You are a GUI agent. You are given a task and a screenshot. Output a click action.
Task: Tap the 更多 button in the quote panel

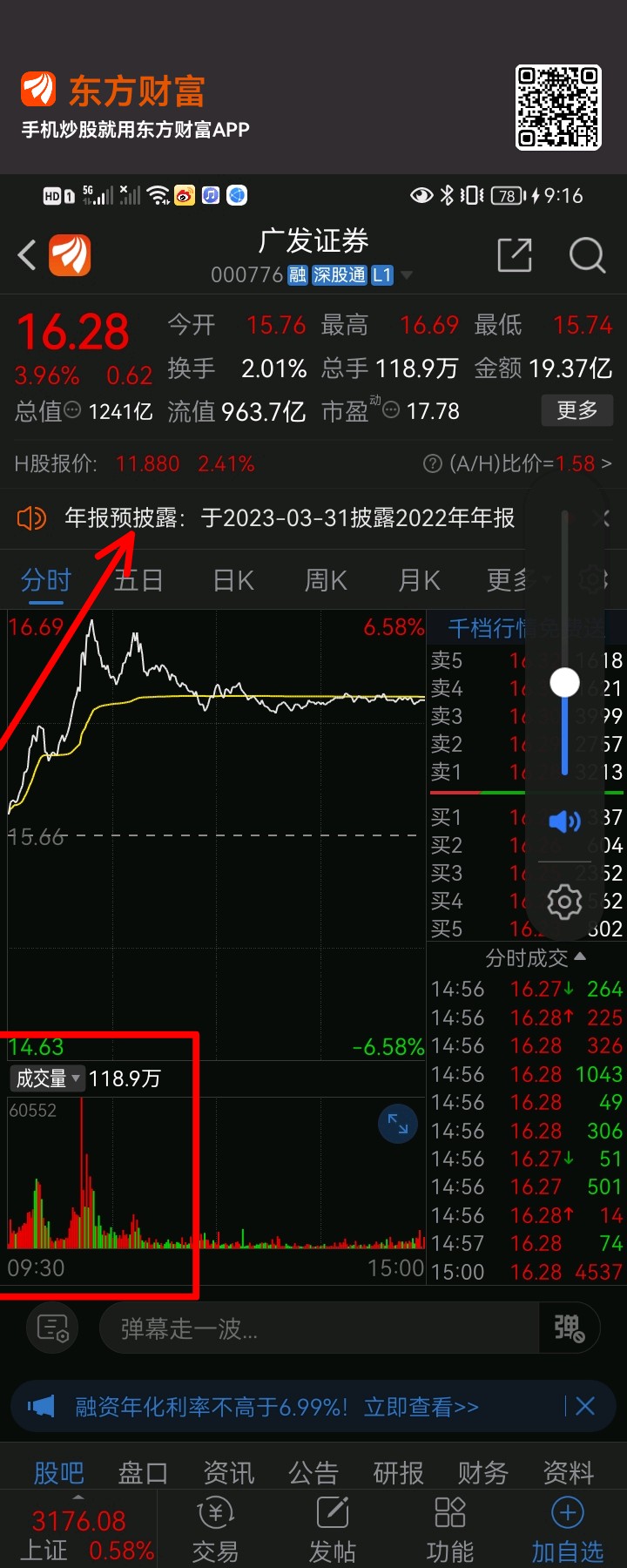576,410
